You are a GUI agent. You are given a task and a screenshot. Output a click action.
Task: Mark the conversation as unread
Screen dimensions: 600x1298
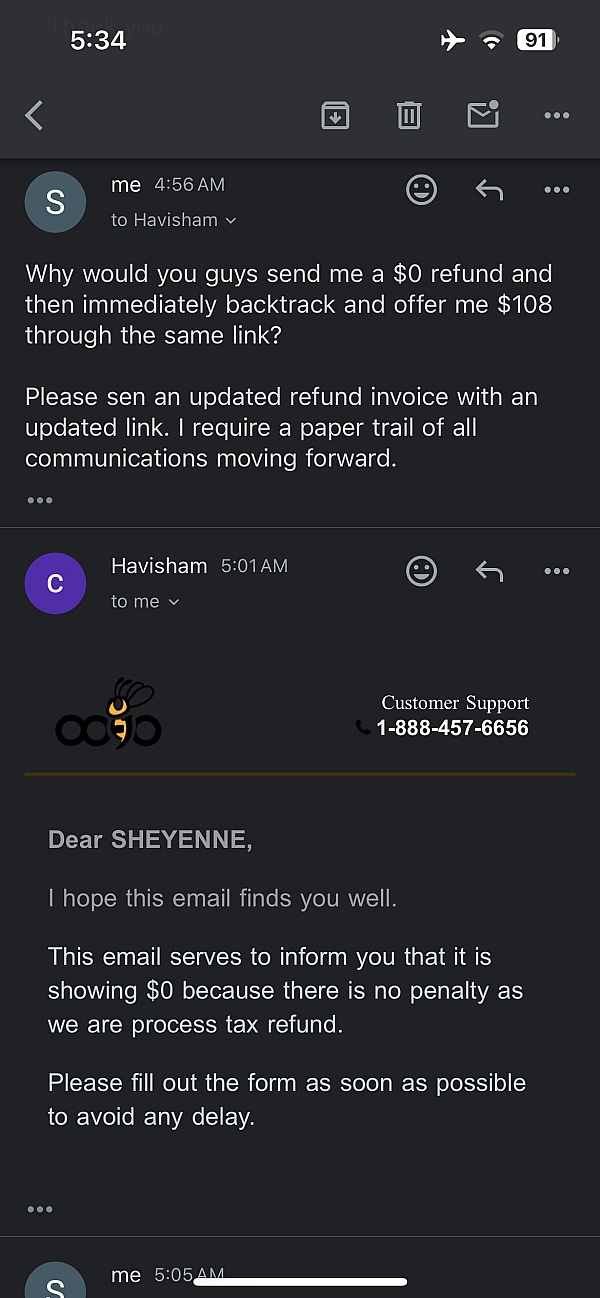[x=483, y=116]
